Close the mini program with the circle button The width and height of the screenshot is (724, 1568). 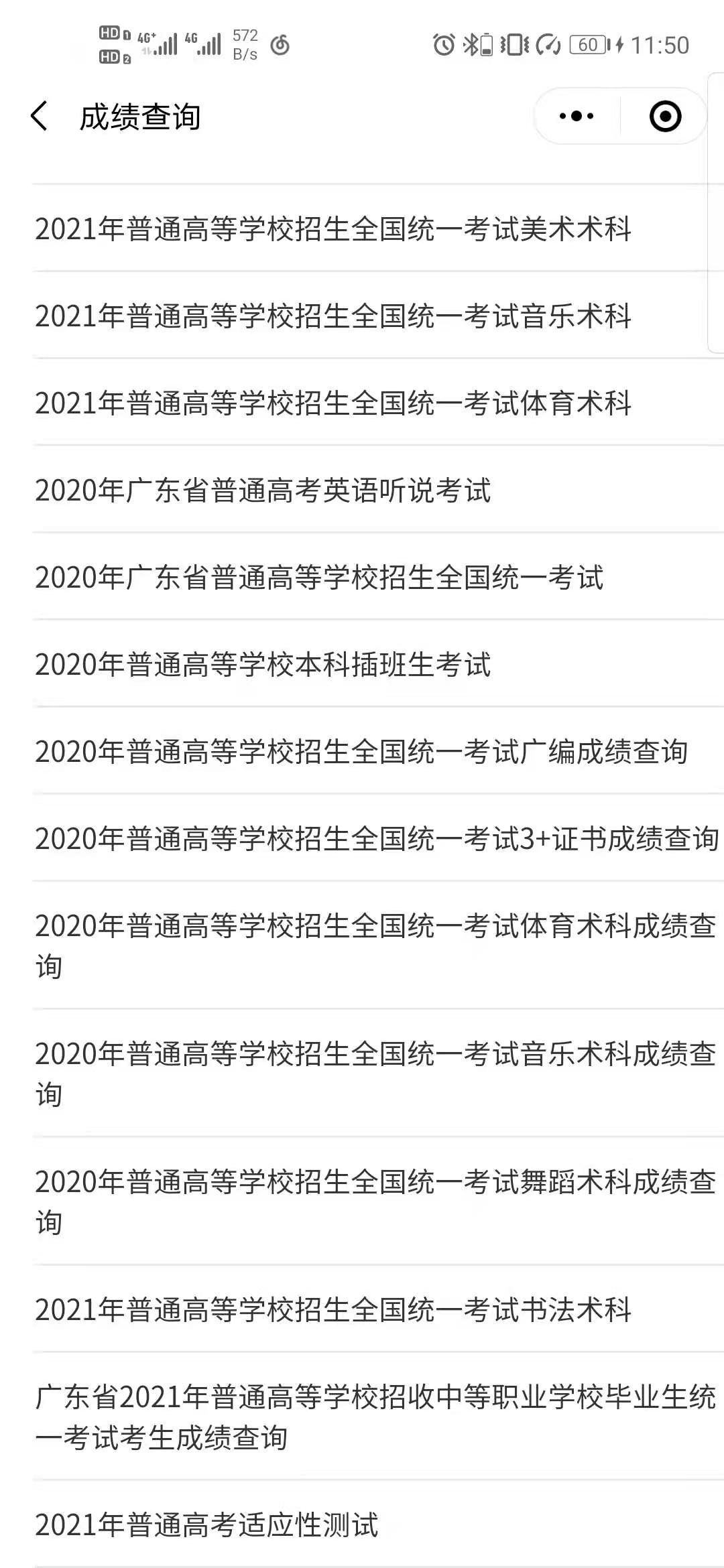(x=665, y=116)
